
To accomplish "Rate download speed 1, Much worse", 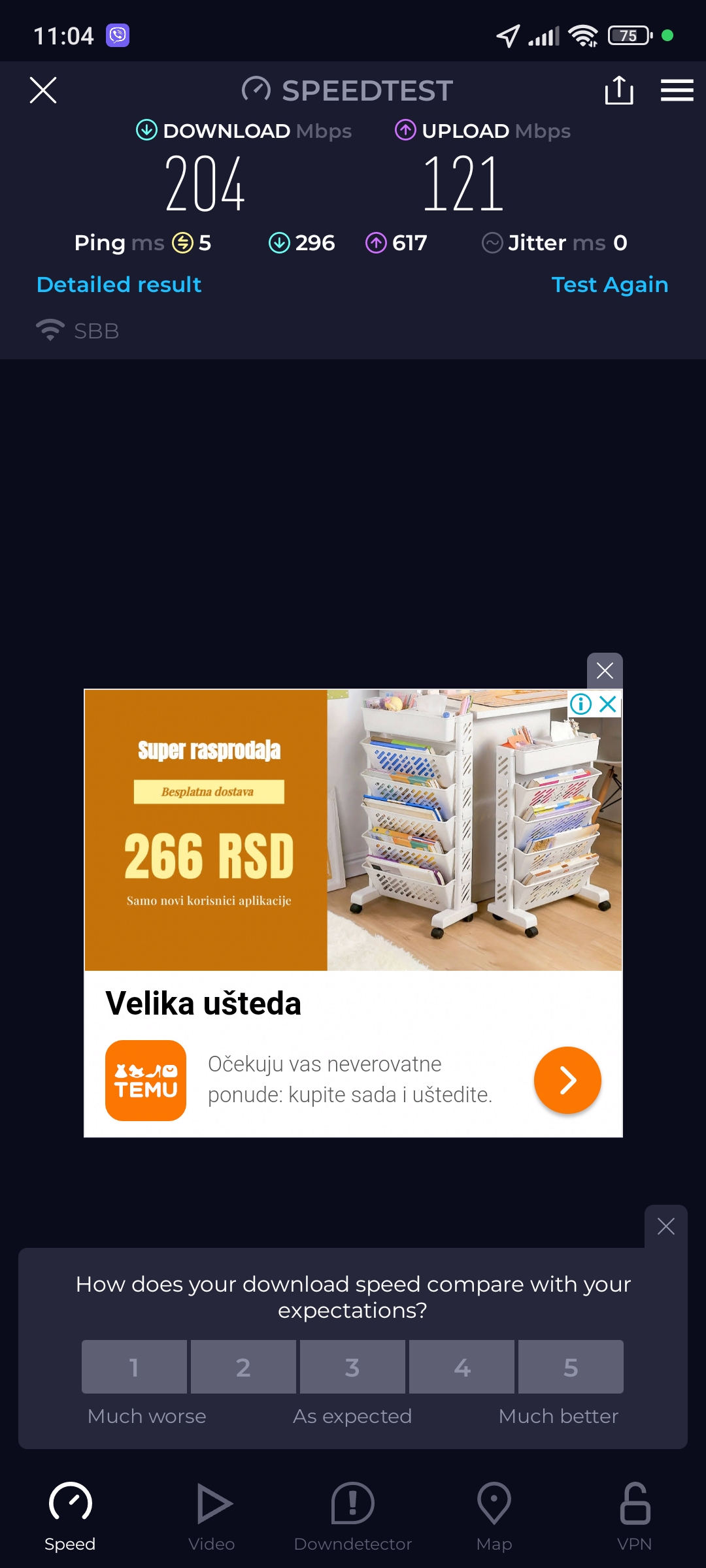I will click(x=134, y=1367).
